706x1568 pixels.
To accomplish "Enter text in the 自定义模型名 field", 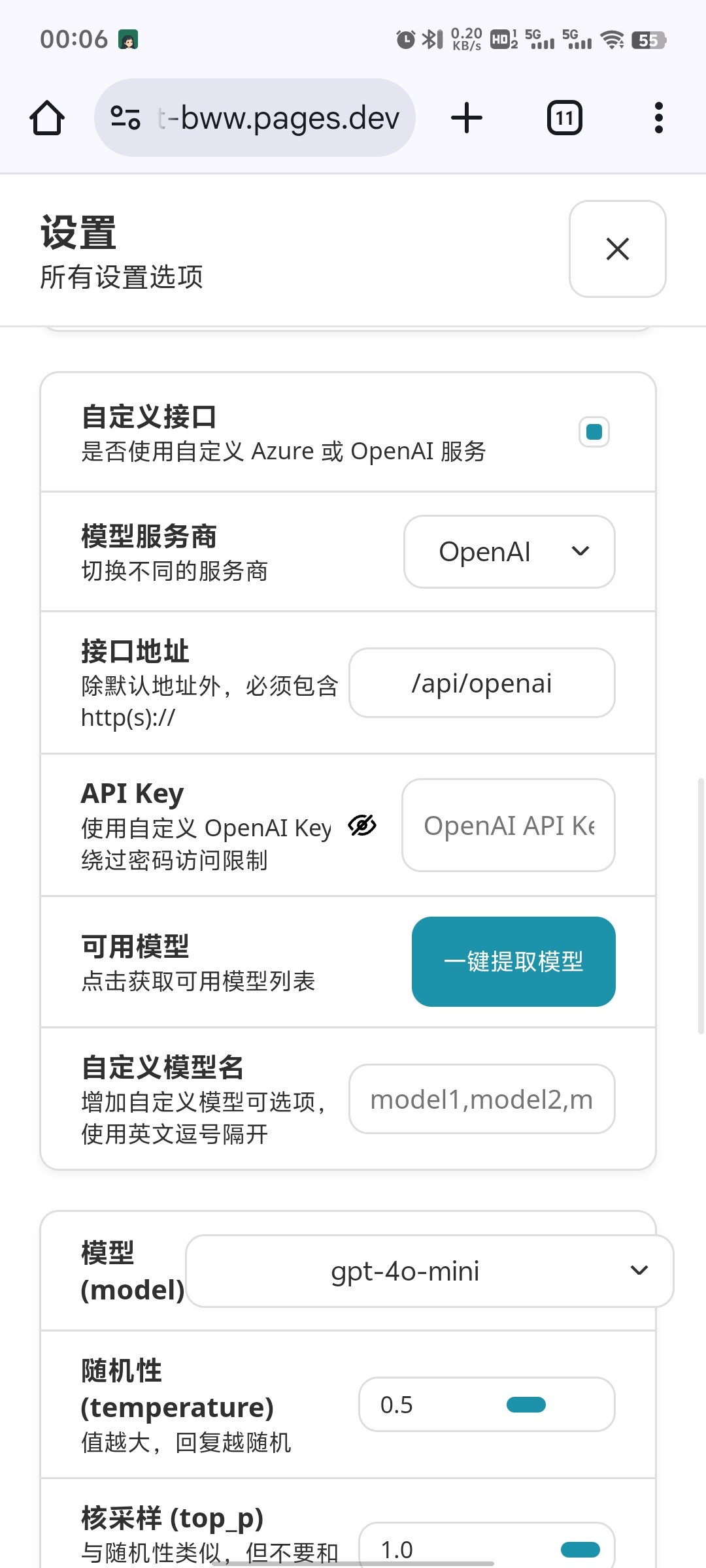I will click(482, 1099).
